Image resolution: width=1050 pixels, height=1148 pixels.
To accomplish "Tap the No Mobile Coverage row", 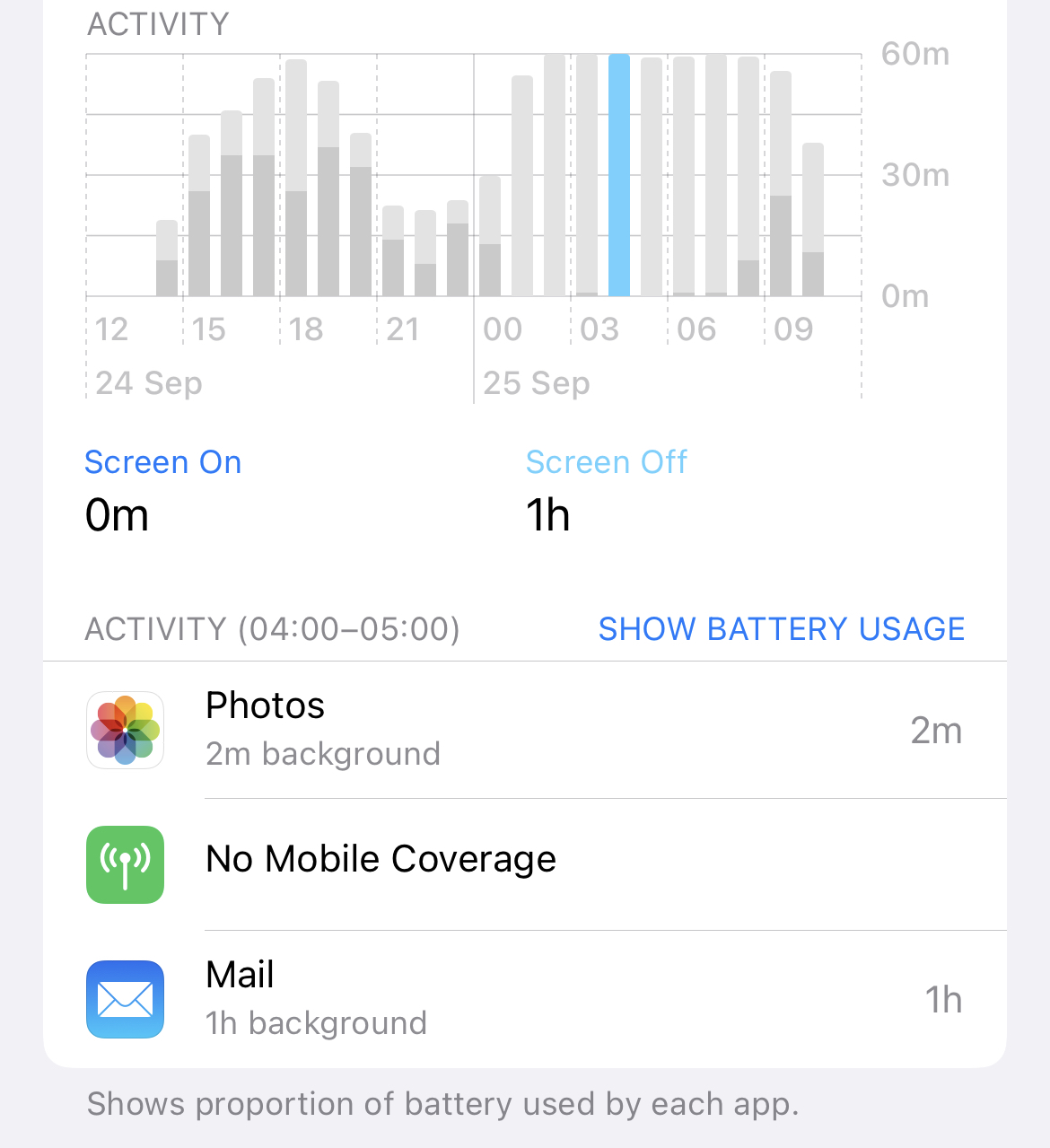I will tap(524, 860).
